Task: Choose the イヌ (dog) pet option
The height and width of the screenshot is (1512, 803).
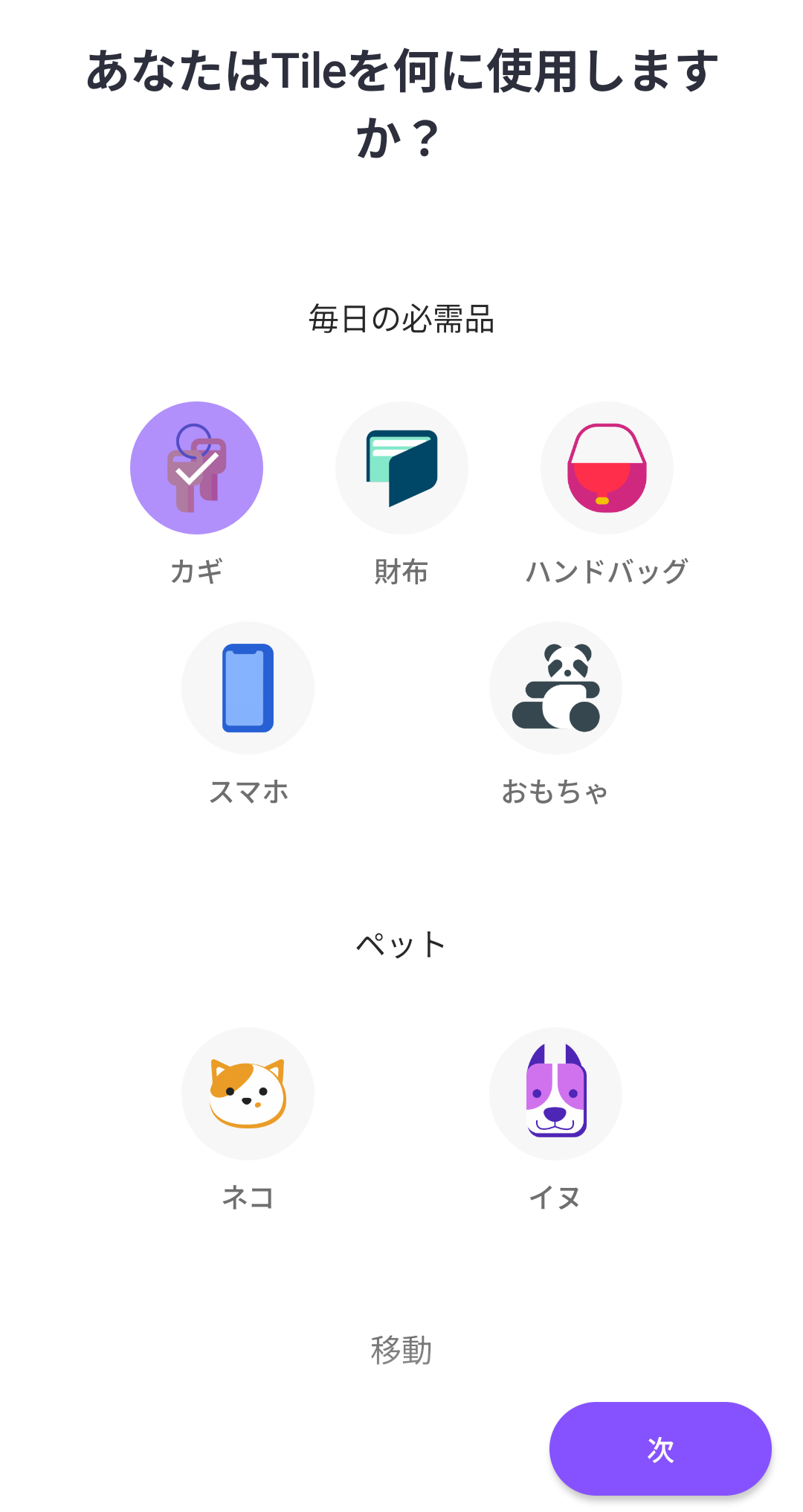Action: coord(555,1093)
